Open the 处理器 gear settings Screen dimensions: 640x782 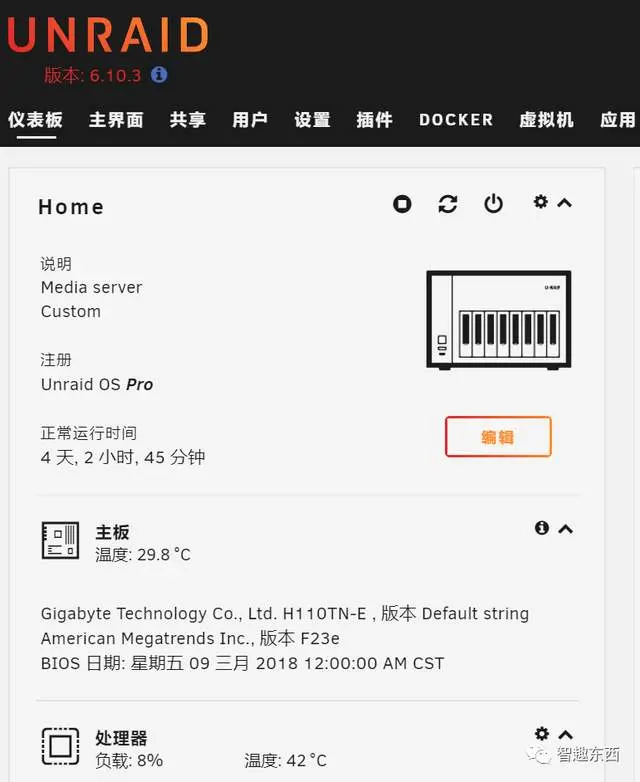[x=542, y=734]
